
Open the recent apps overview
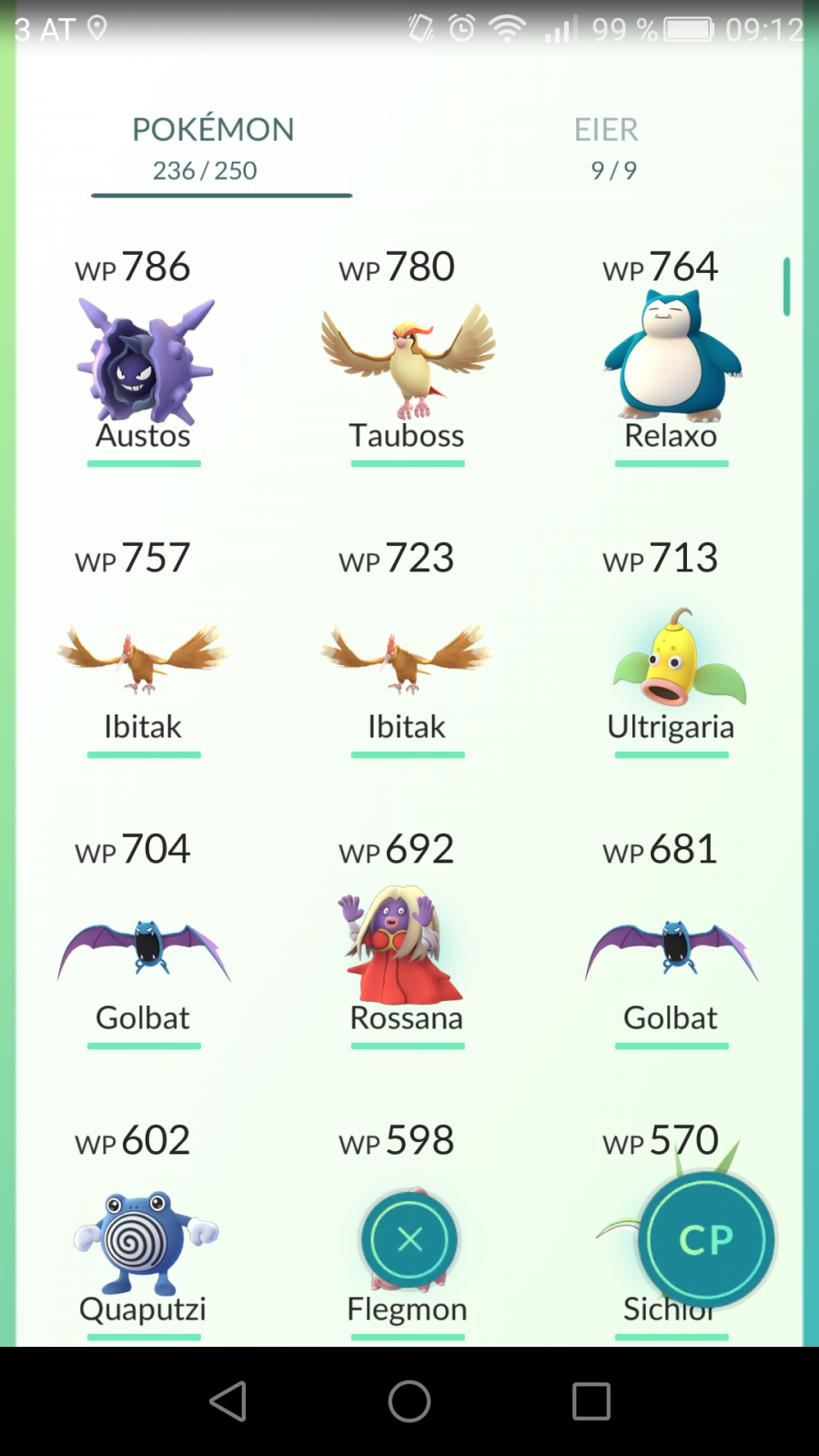pyautogui.click(x=591, y=1401)
